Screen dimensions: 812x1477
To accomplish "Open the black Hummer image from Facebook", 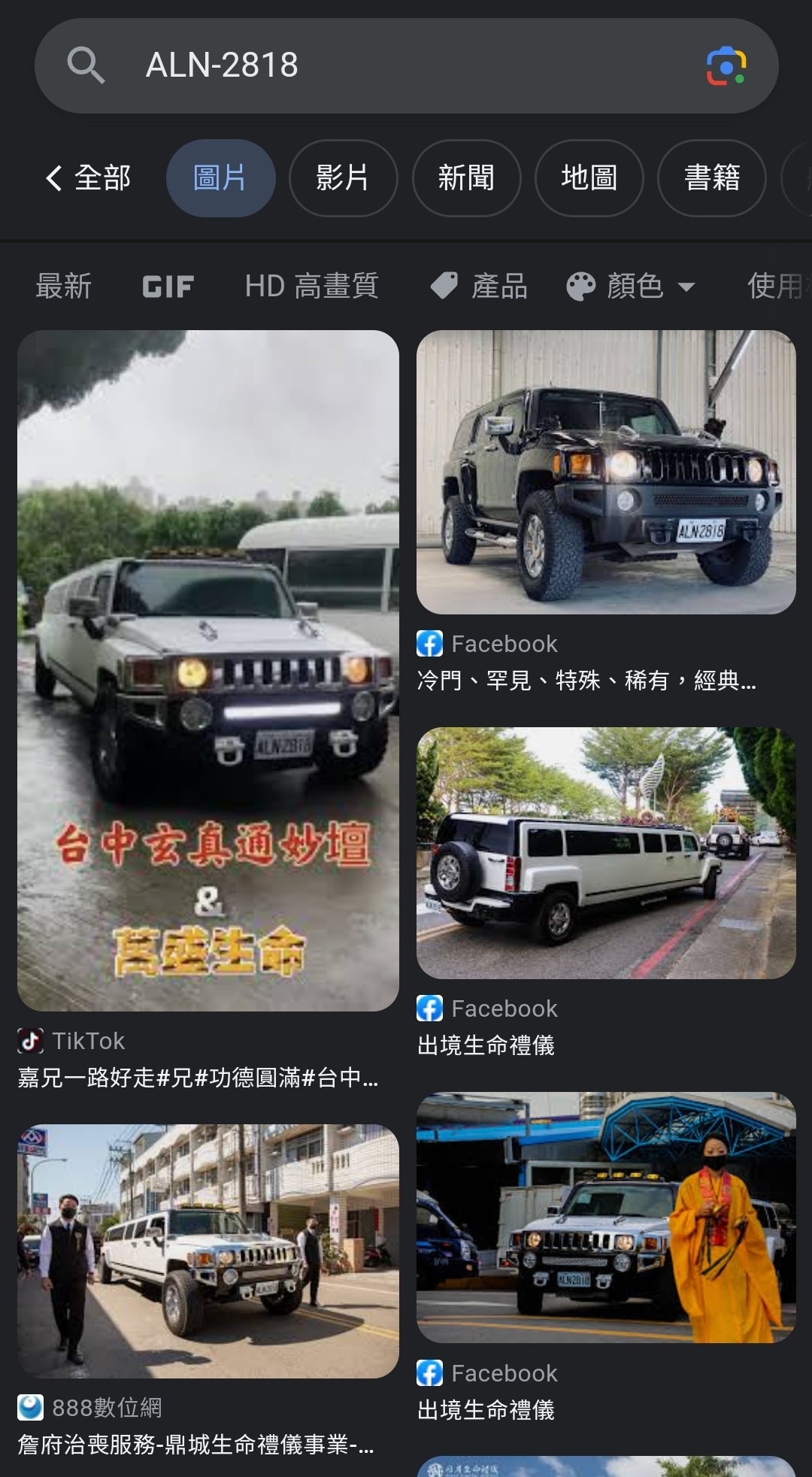I will coord(606,472).
